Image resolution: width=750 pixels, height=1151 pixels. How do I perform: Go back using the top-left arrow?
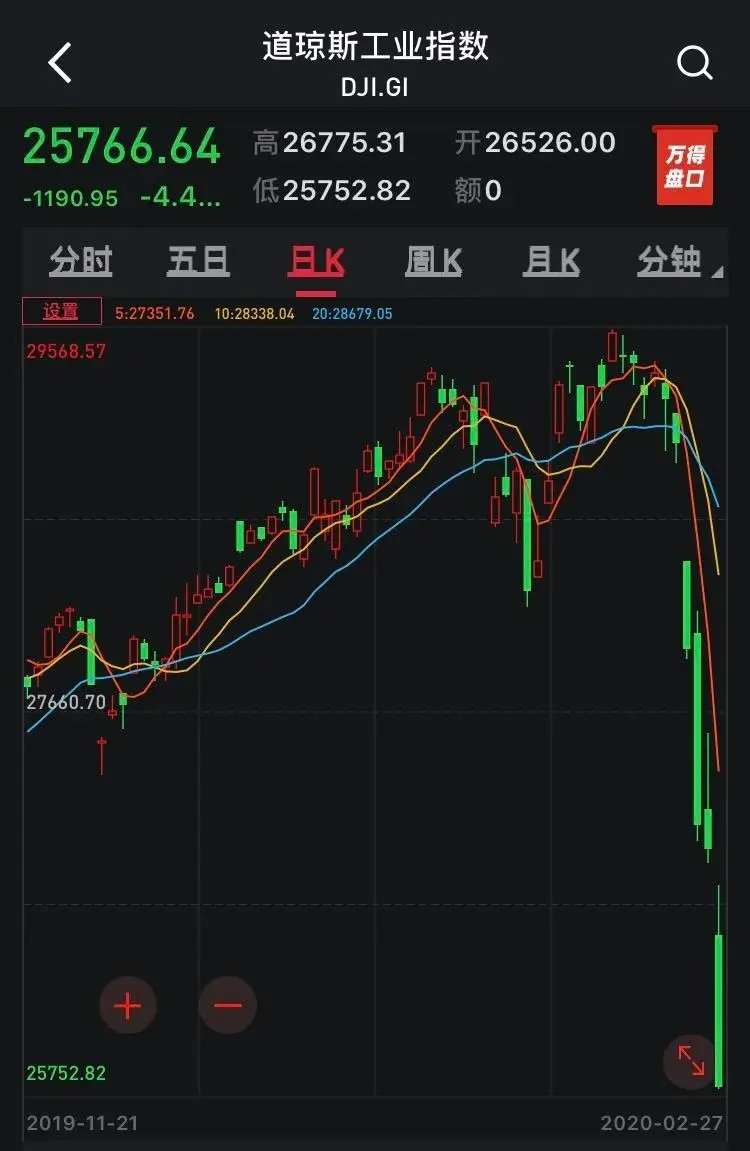(60, 63)
